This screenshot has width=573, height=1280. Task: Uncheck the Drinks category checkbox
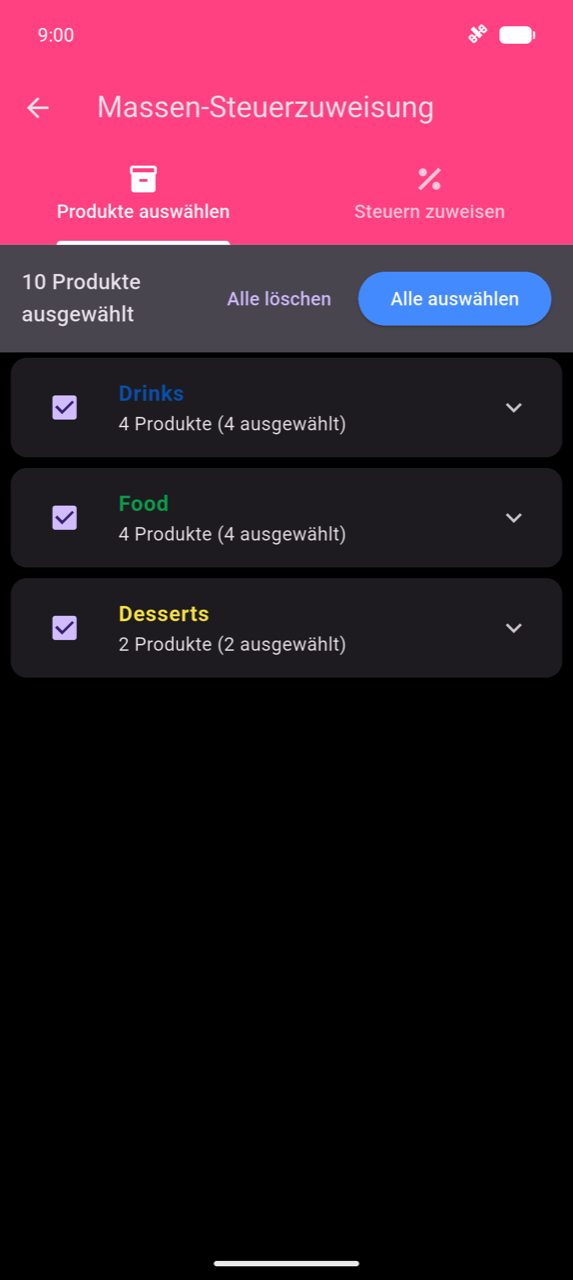point(65,407)
